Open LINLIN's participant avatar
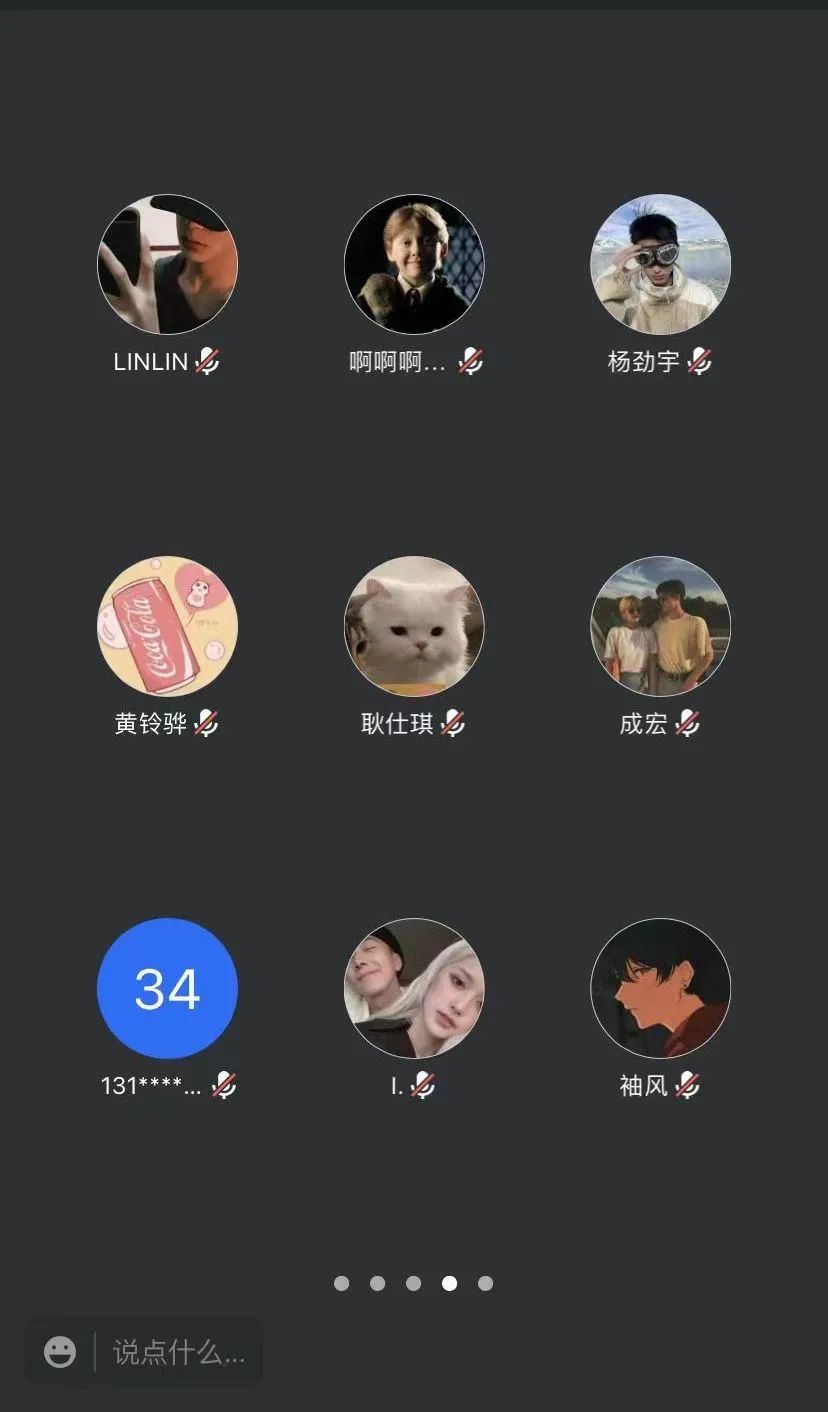The image size is (828, 1412). point(167,265)
